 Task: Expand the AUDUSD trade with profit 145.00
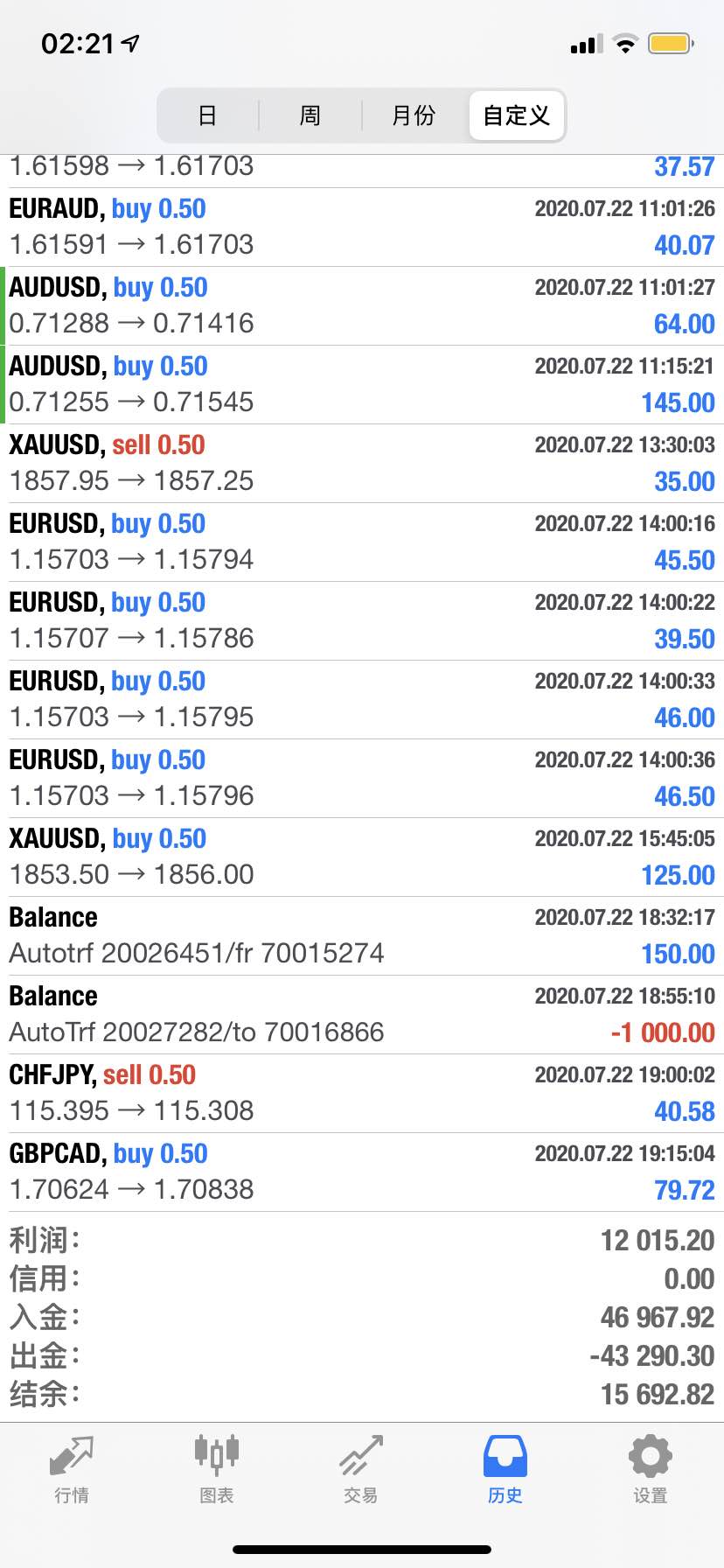362,385
